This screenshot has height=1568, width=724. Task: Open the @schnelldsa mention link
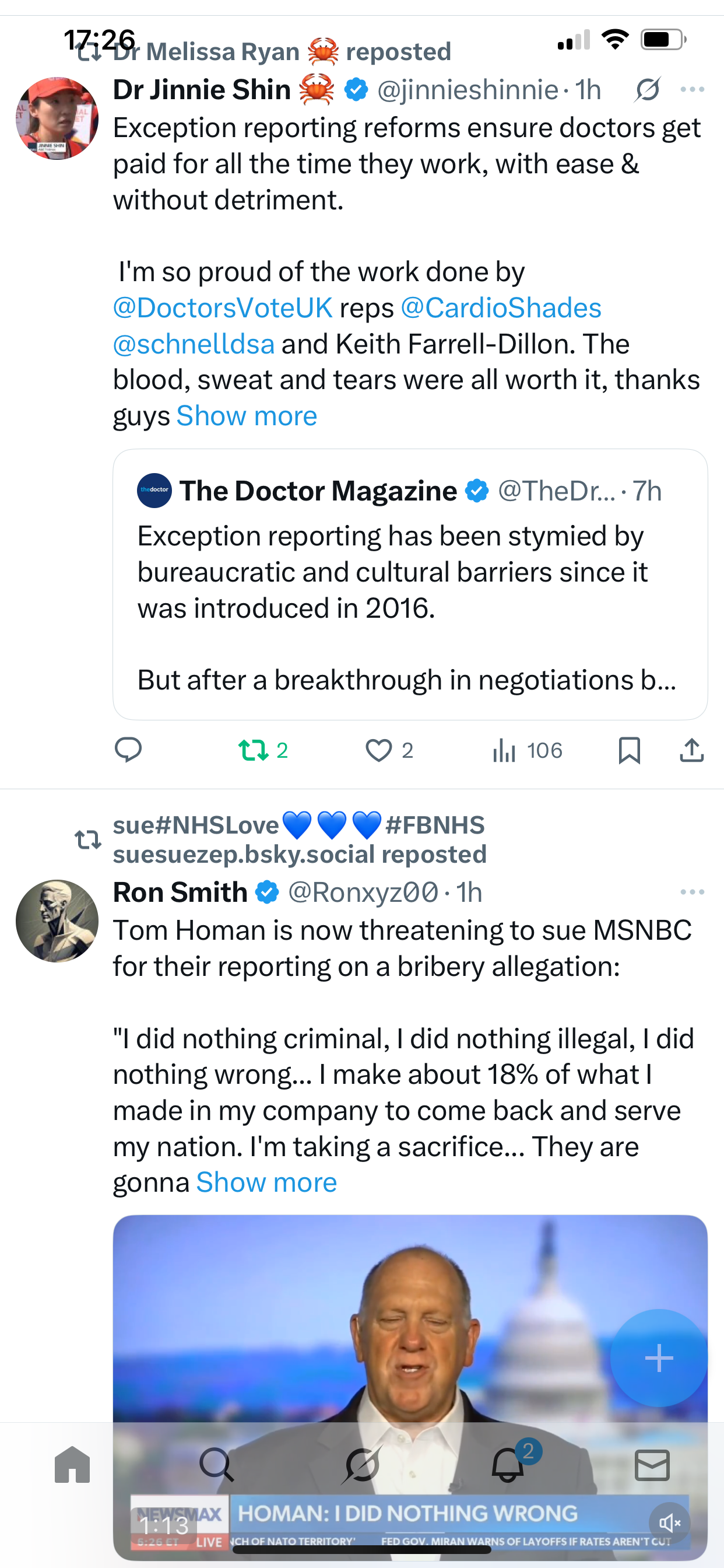(194, 344)
